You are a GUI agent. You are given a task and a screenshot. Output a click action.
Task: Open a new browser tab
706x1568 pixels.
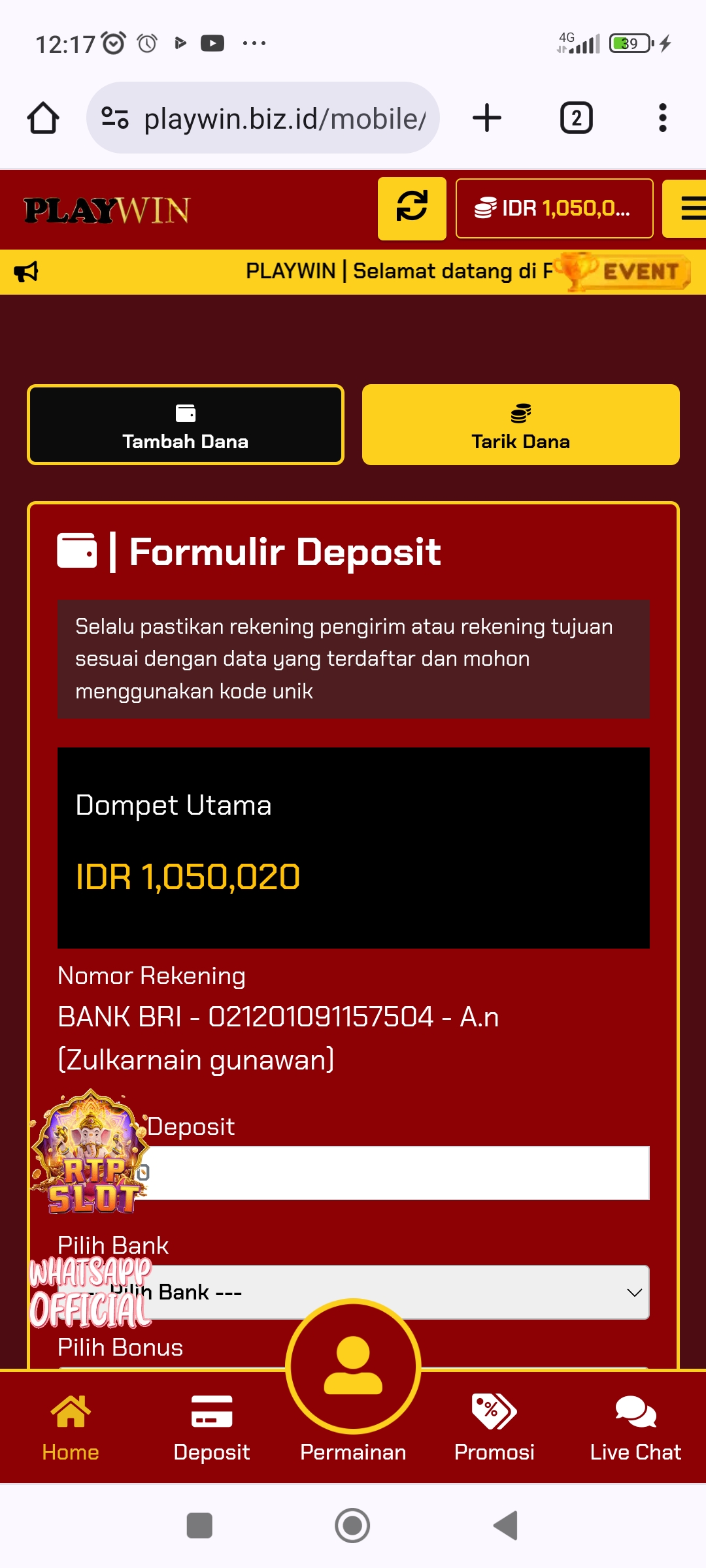487,118
